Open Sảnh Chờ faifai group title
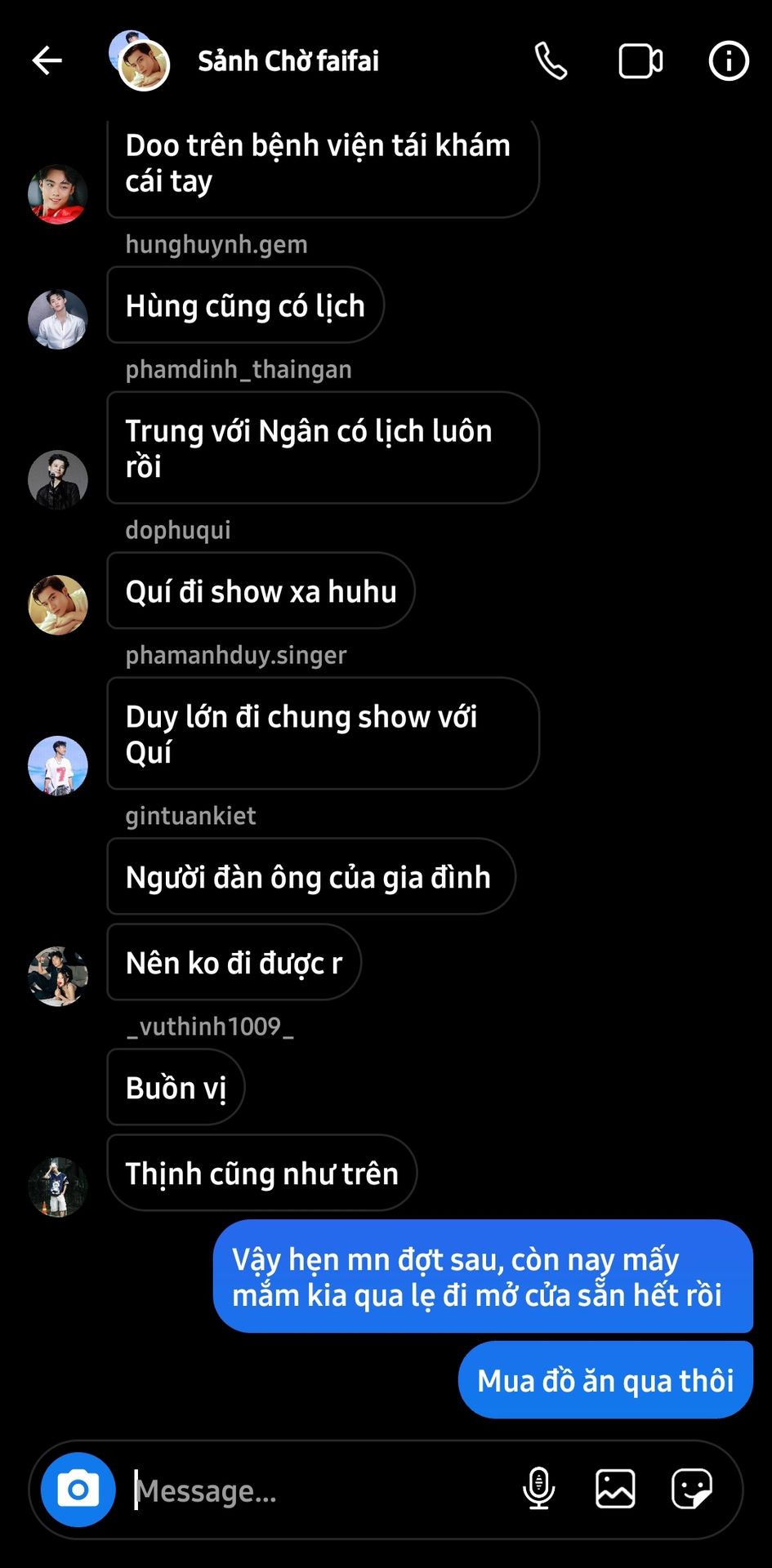Viewport: 772px width, 1568px height. (288, 60)
